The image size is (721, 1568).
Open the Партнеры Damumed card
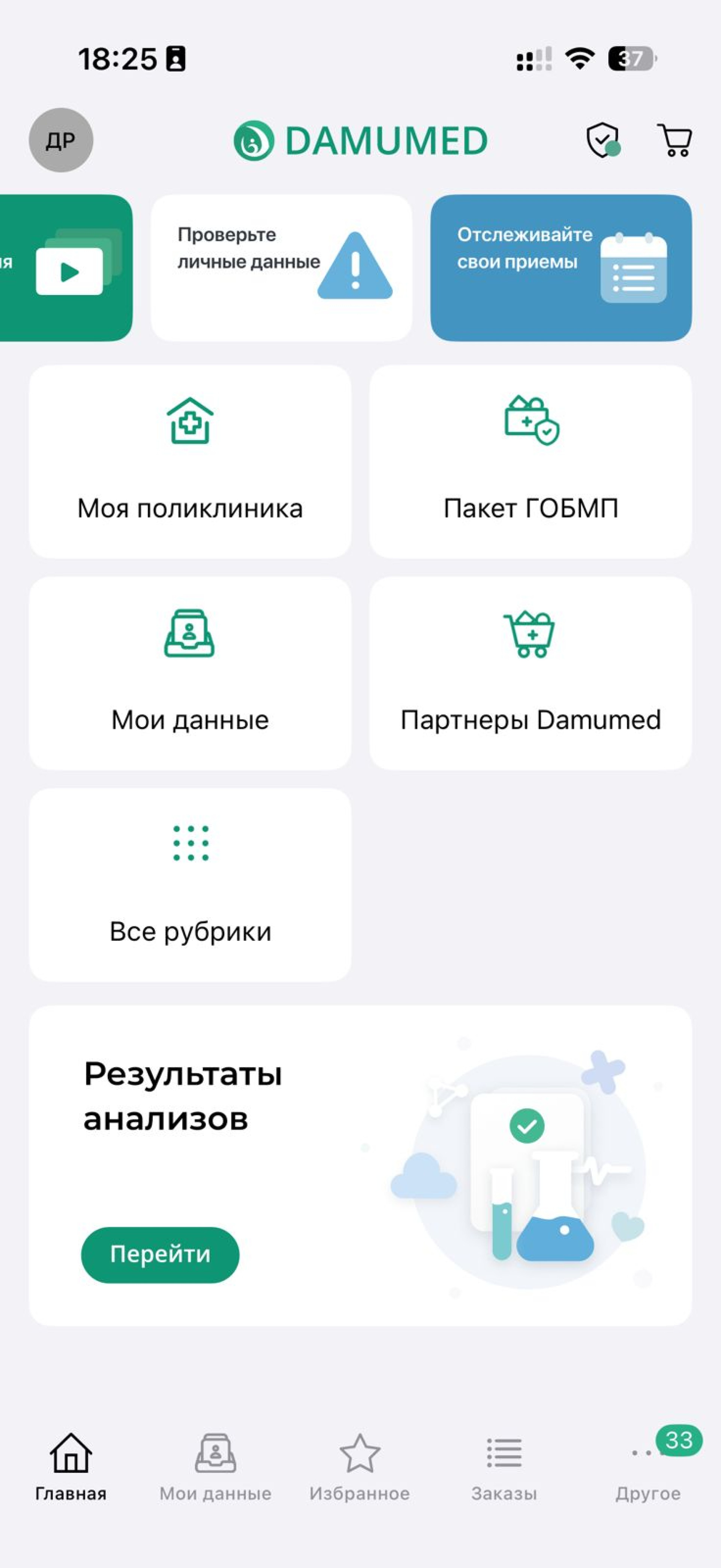(x=530, y=673)
